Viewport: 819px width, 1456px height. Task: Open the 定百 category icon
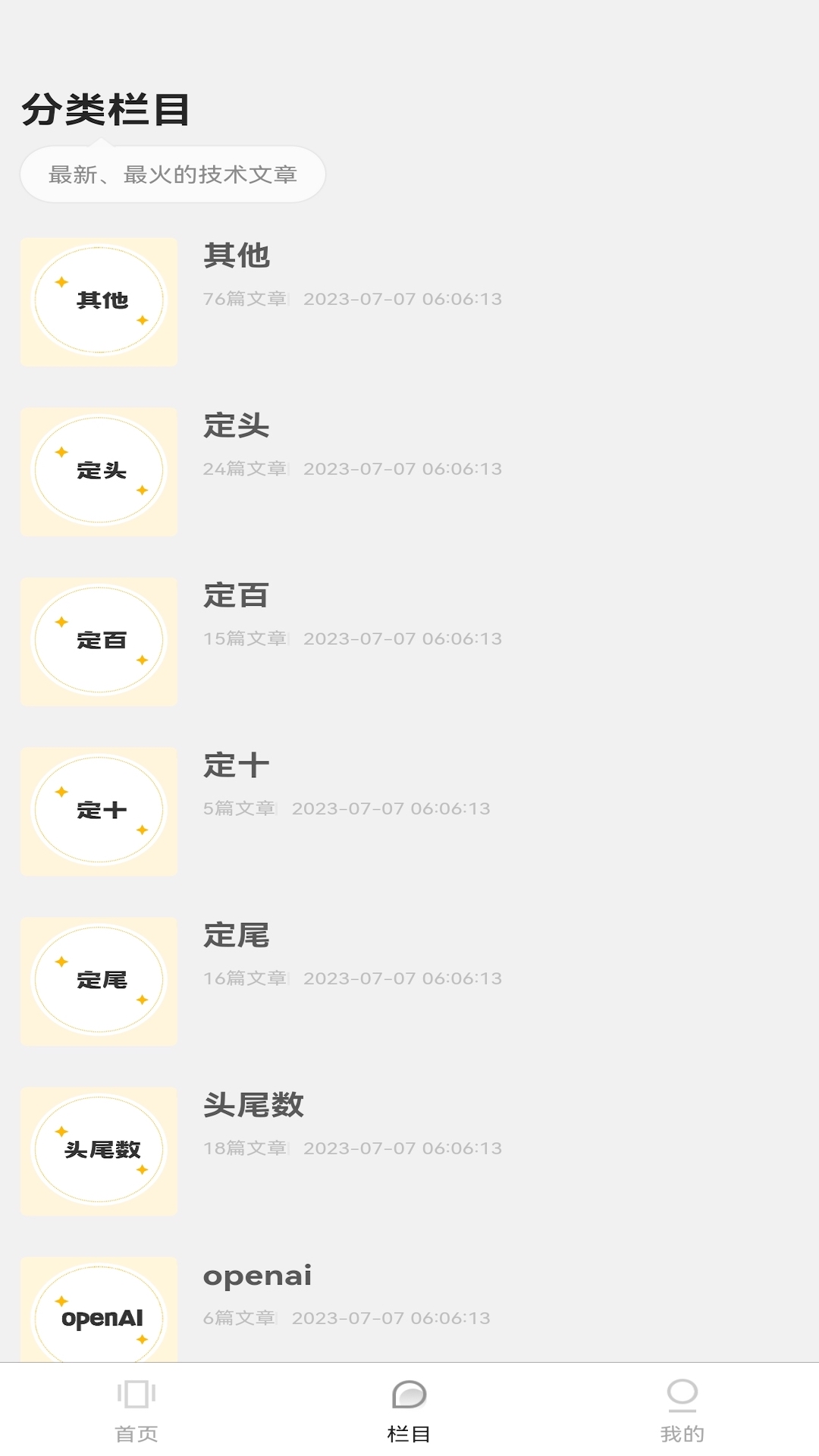[x=99, y=640]
